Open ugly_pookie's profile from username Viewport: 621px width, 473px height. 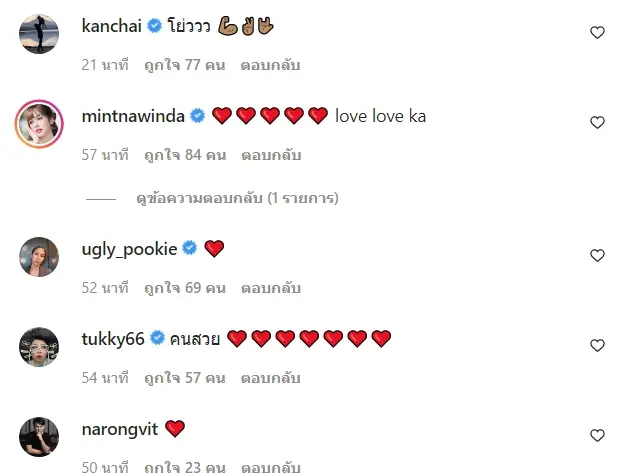point(128,249)
